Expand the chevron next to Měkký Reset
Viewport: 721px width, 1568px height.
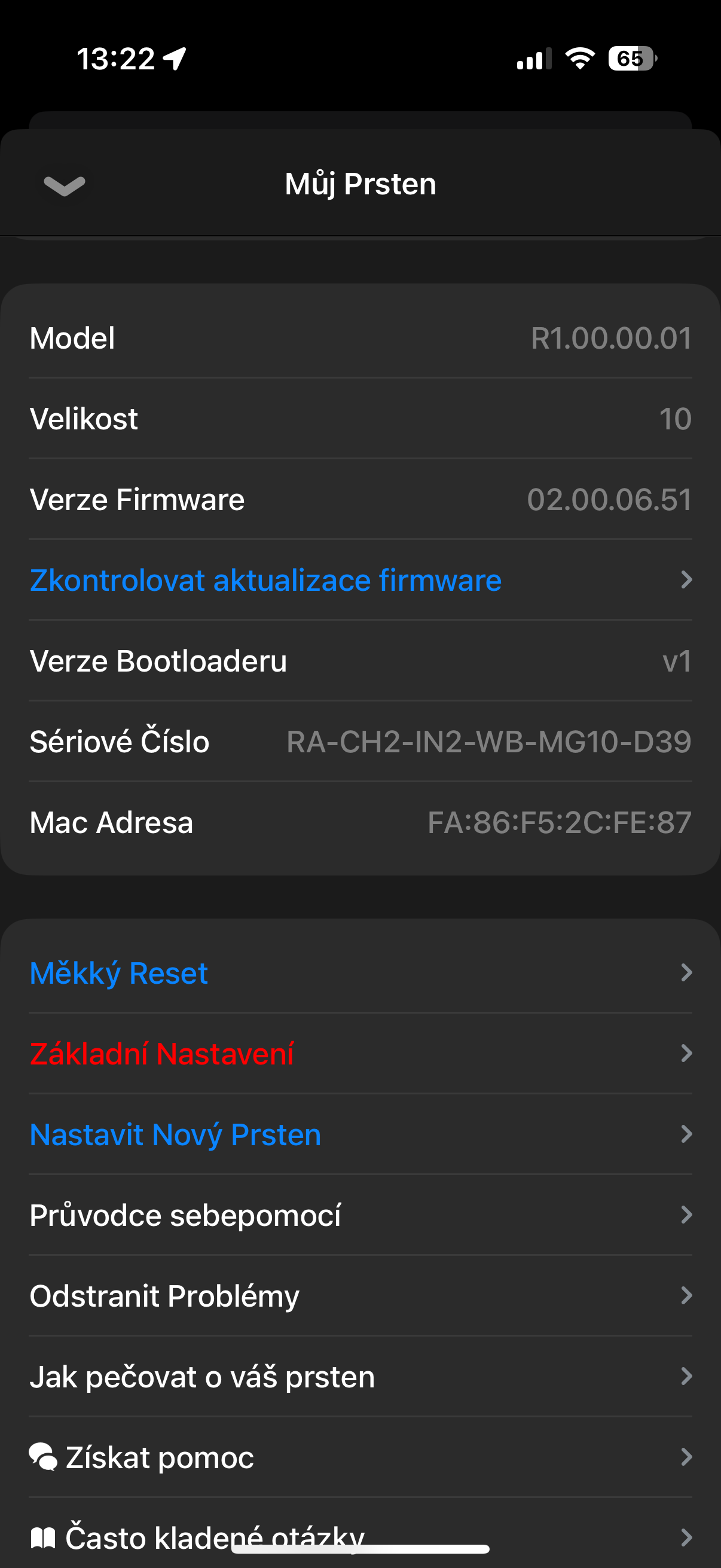tap(686, 973)
